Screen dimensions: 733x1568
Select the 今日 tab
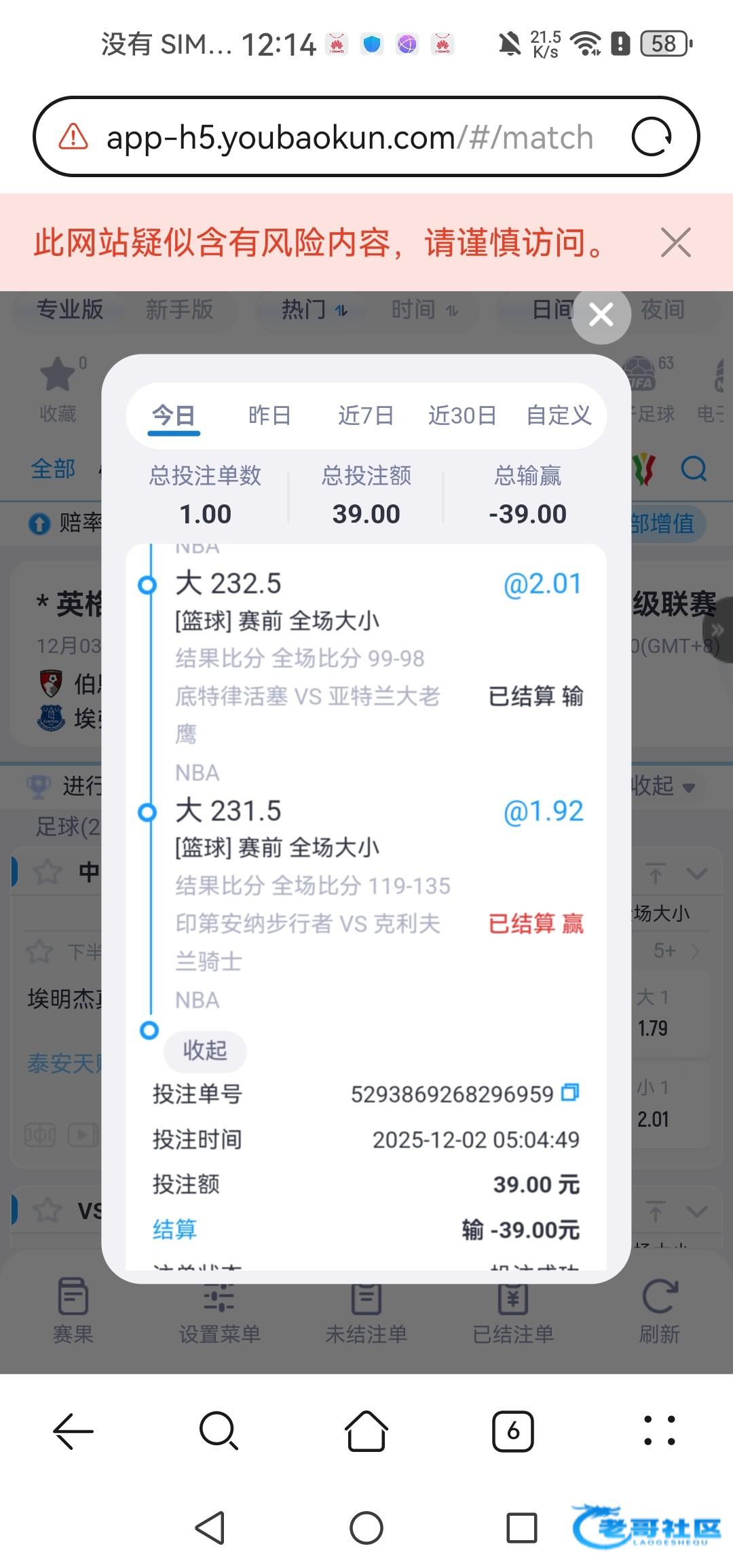point(174,415)
